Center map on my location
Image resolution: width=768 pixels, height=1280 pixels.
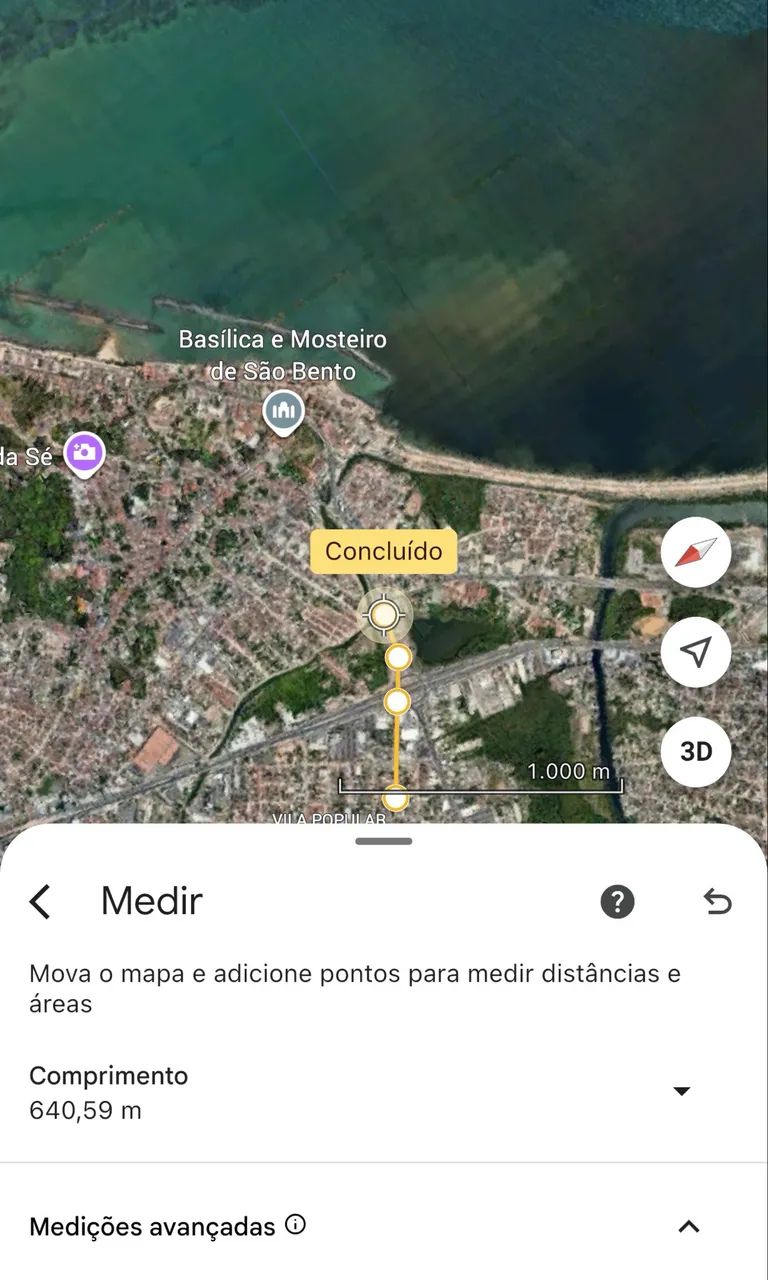(x=695, y=652)
